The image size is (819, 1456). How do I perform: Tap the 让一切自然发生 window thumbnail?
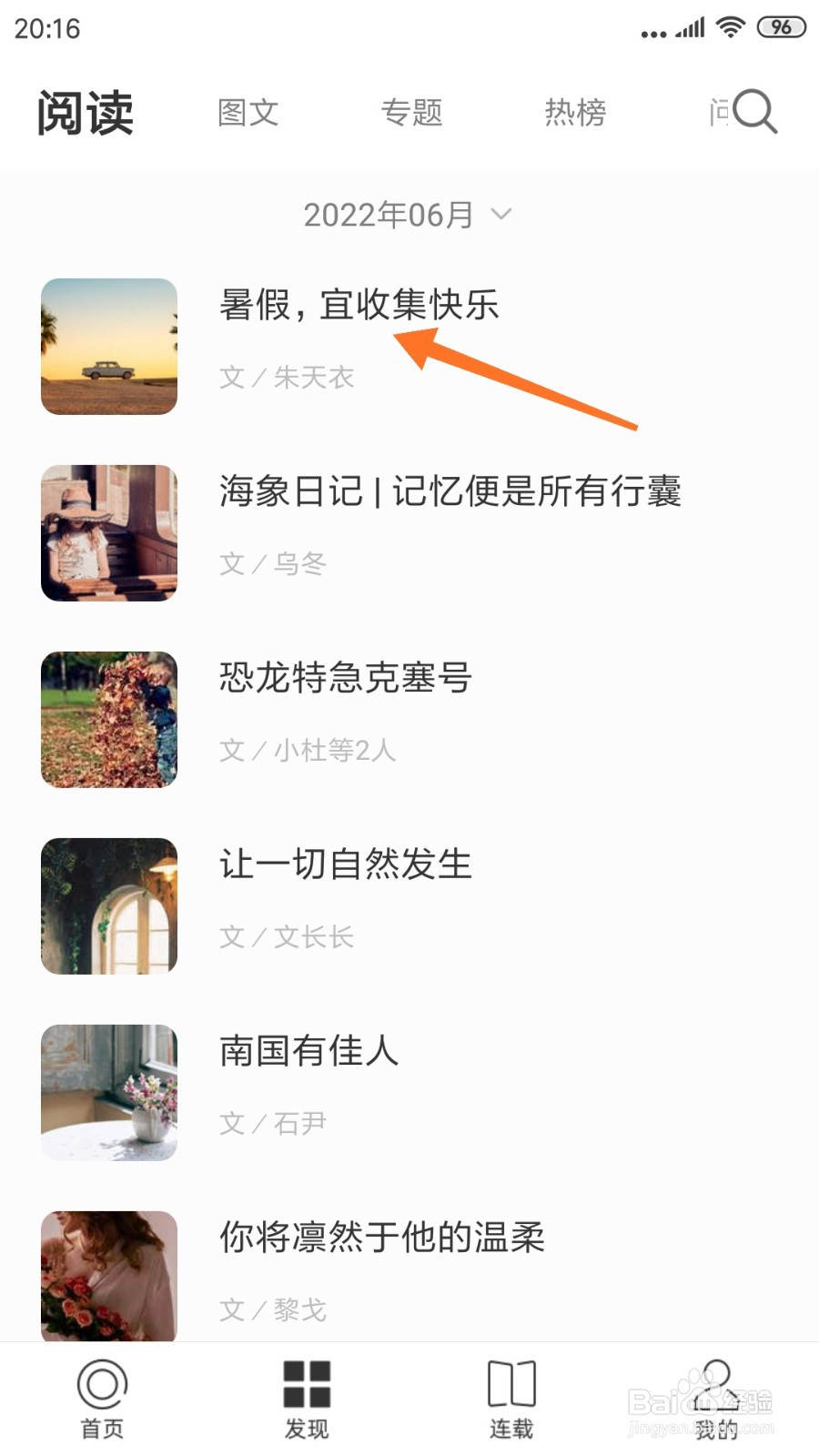(108, 906)
